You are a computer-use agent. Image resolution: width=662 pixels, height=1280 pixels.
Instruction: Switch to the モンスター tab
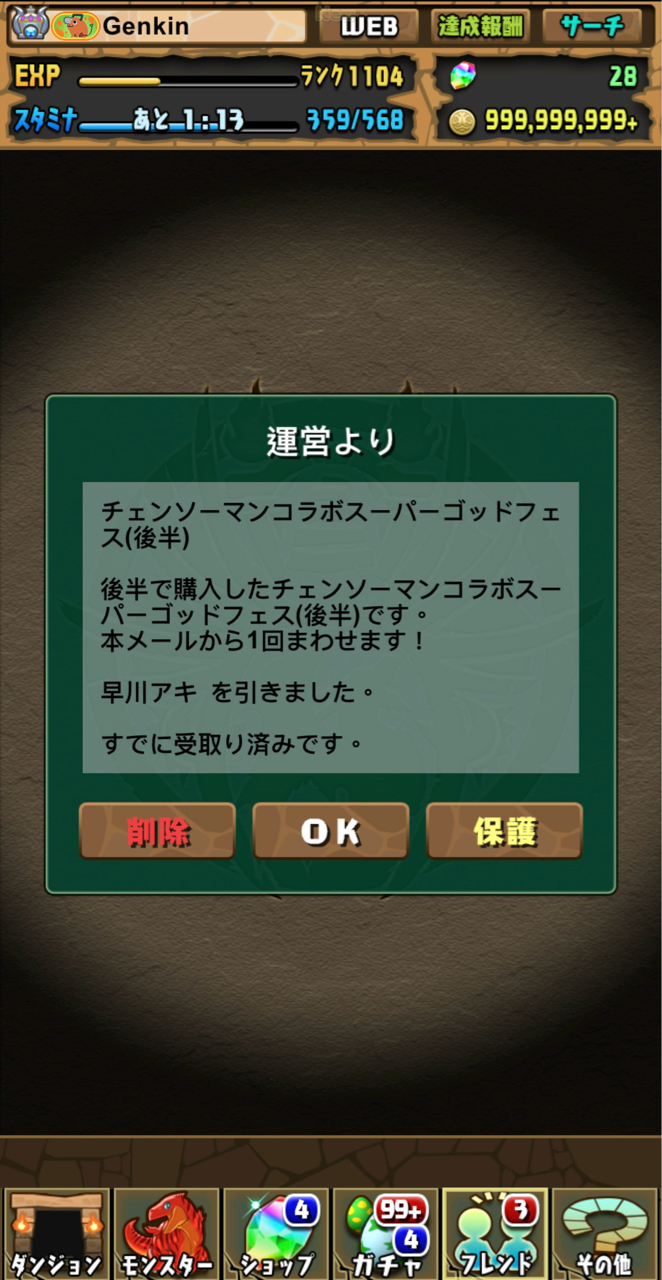point(166,1235)
